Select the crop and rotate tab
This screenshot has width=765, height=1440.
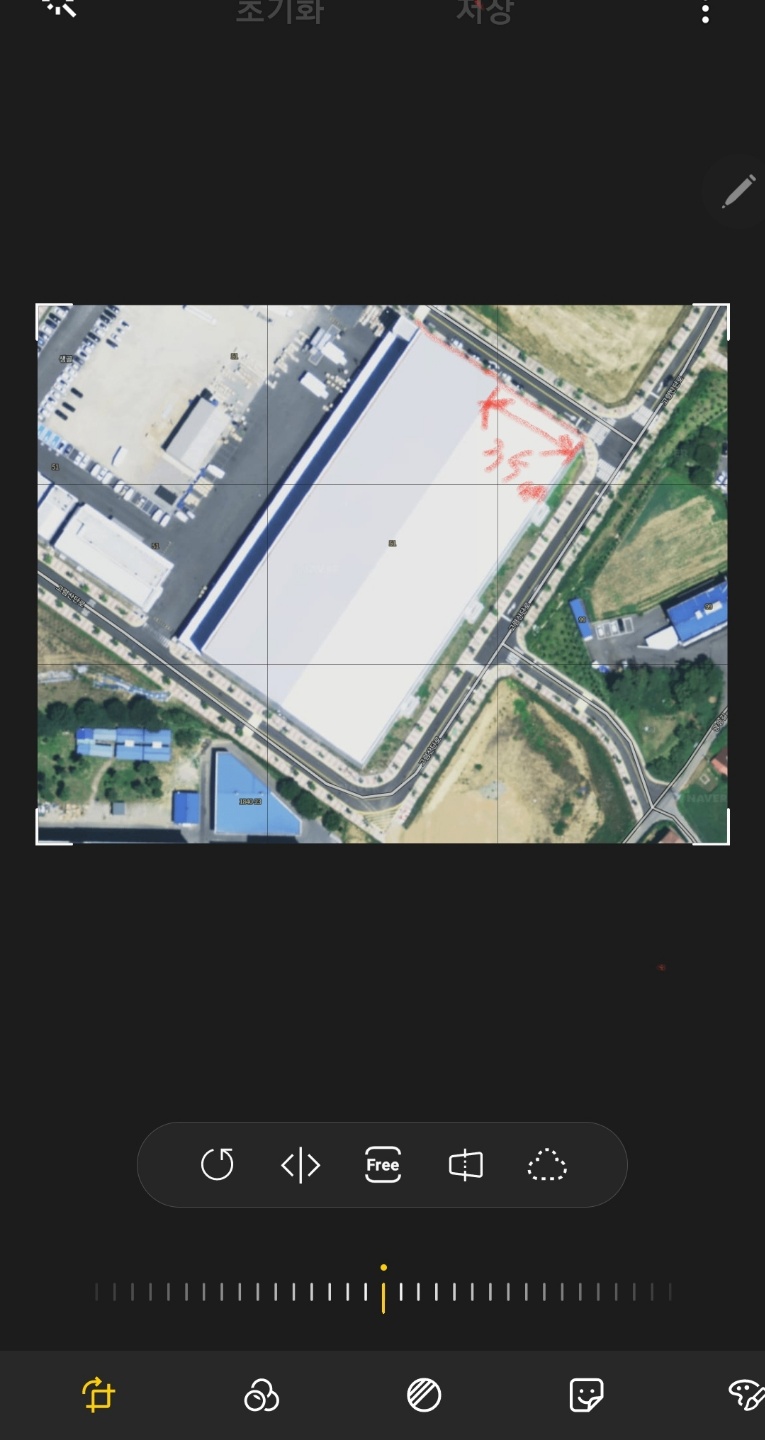(x=99, y=1395)
